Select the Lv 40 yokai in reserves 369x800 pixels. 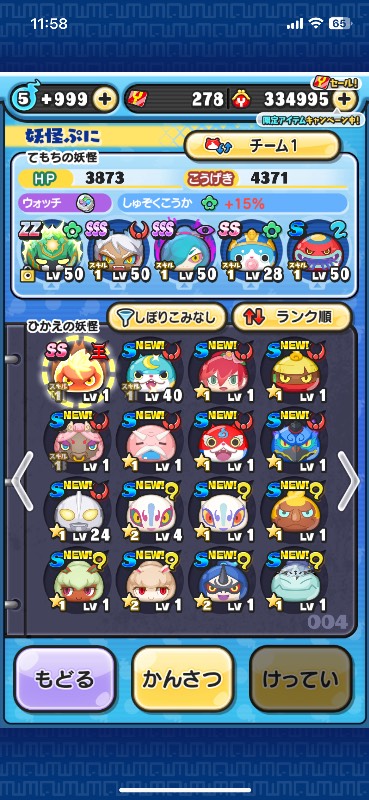[151, 371]
